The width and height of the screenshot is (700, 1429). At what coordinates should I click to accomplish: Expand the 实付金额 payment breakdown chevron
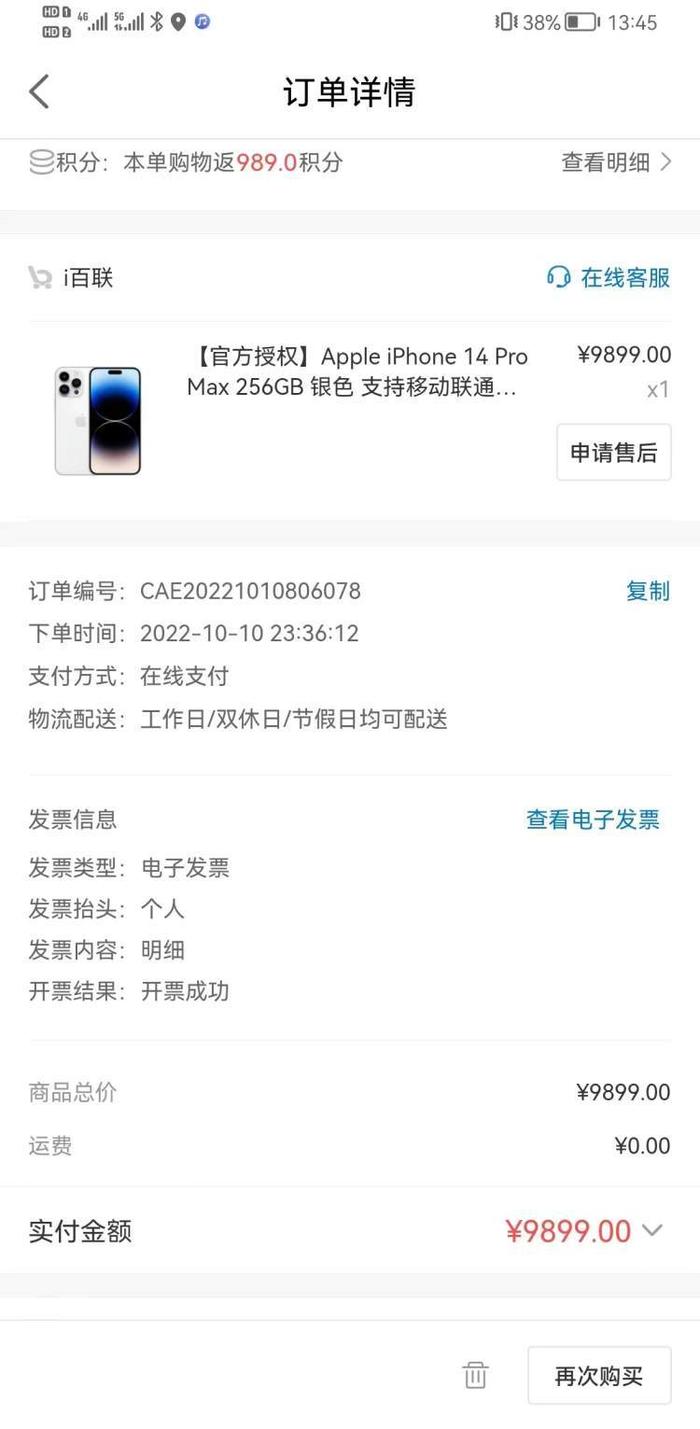coord(652,1230)
